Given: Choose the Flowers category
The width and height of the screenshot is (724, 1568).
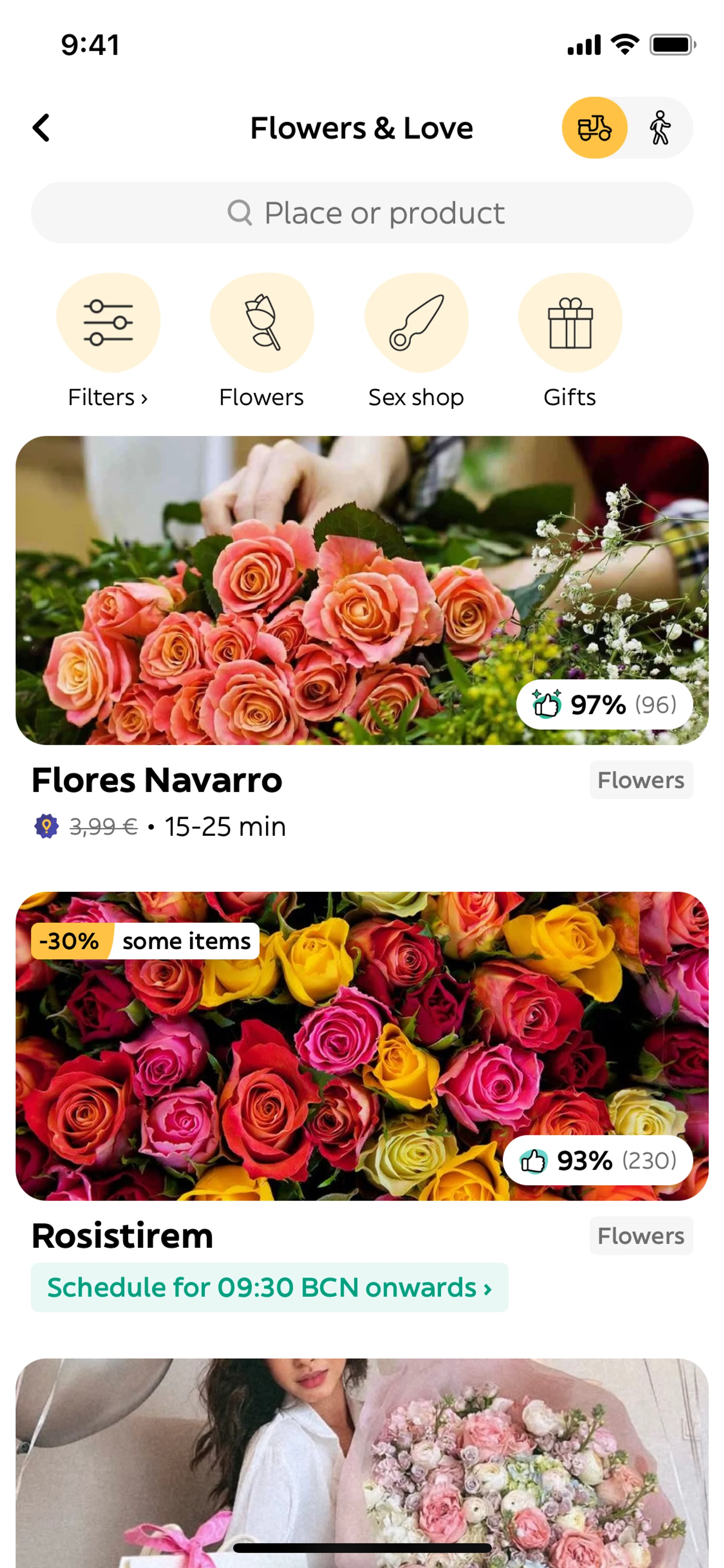Looking at the screenshot, I should (x=262, y=341).
